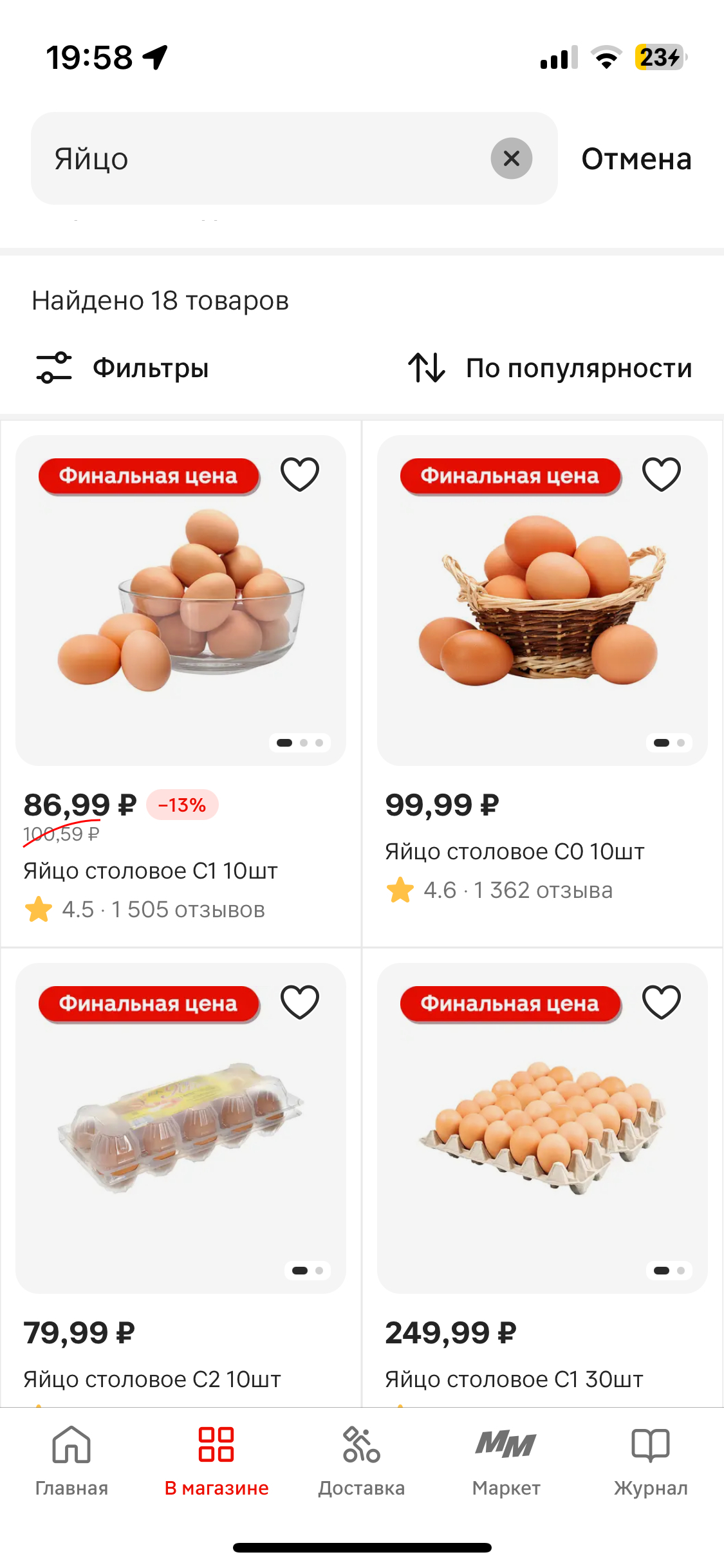Add Яйцо столовое С1 10шт to favorites

tap(300, 474)
